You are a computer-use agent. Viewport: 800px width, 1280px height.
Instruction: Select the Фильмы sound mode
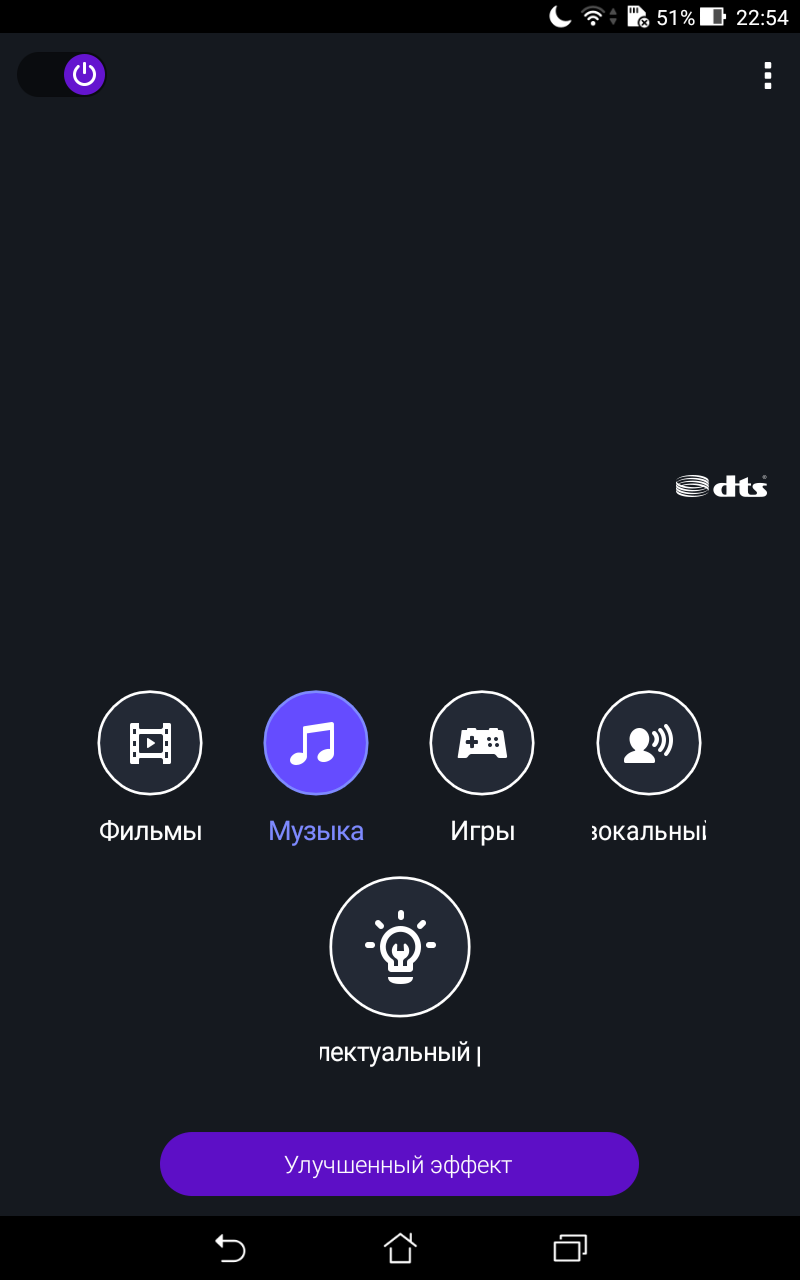tap(150, 743)
